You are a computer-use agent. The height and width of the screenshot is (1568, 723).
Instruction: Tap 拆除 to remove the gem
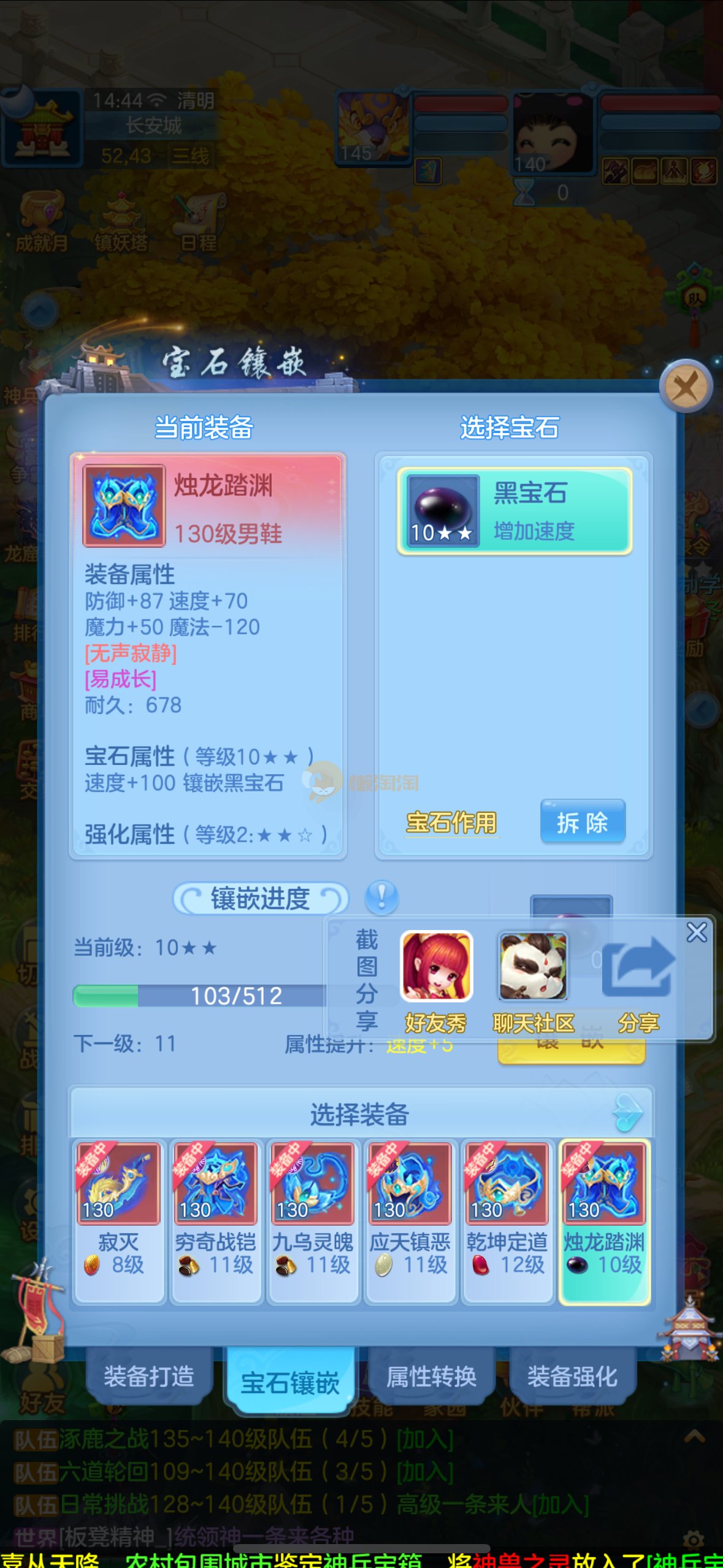582,822
